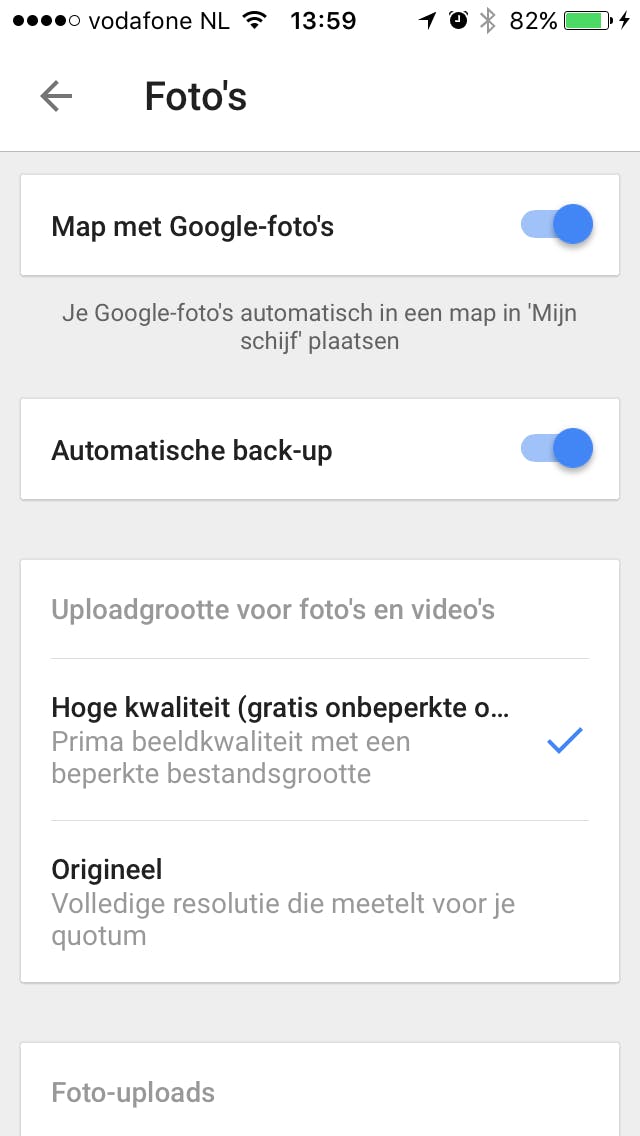Disable Automatische back-up switch

[x=558, y=449]
